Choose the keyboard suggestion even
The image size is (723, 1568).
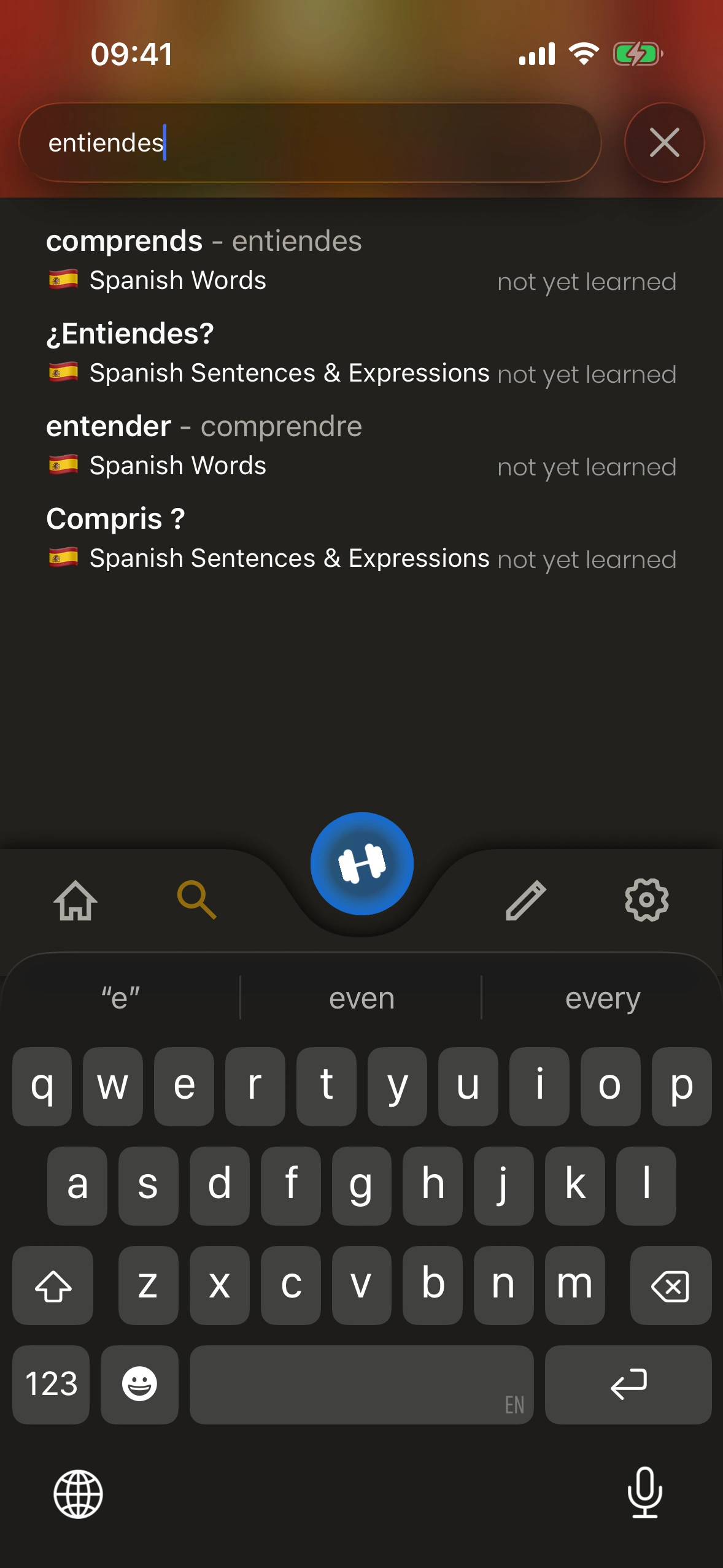[x=361, y=998]
